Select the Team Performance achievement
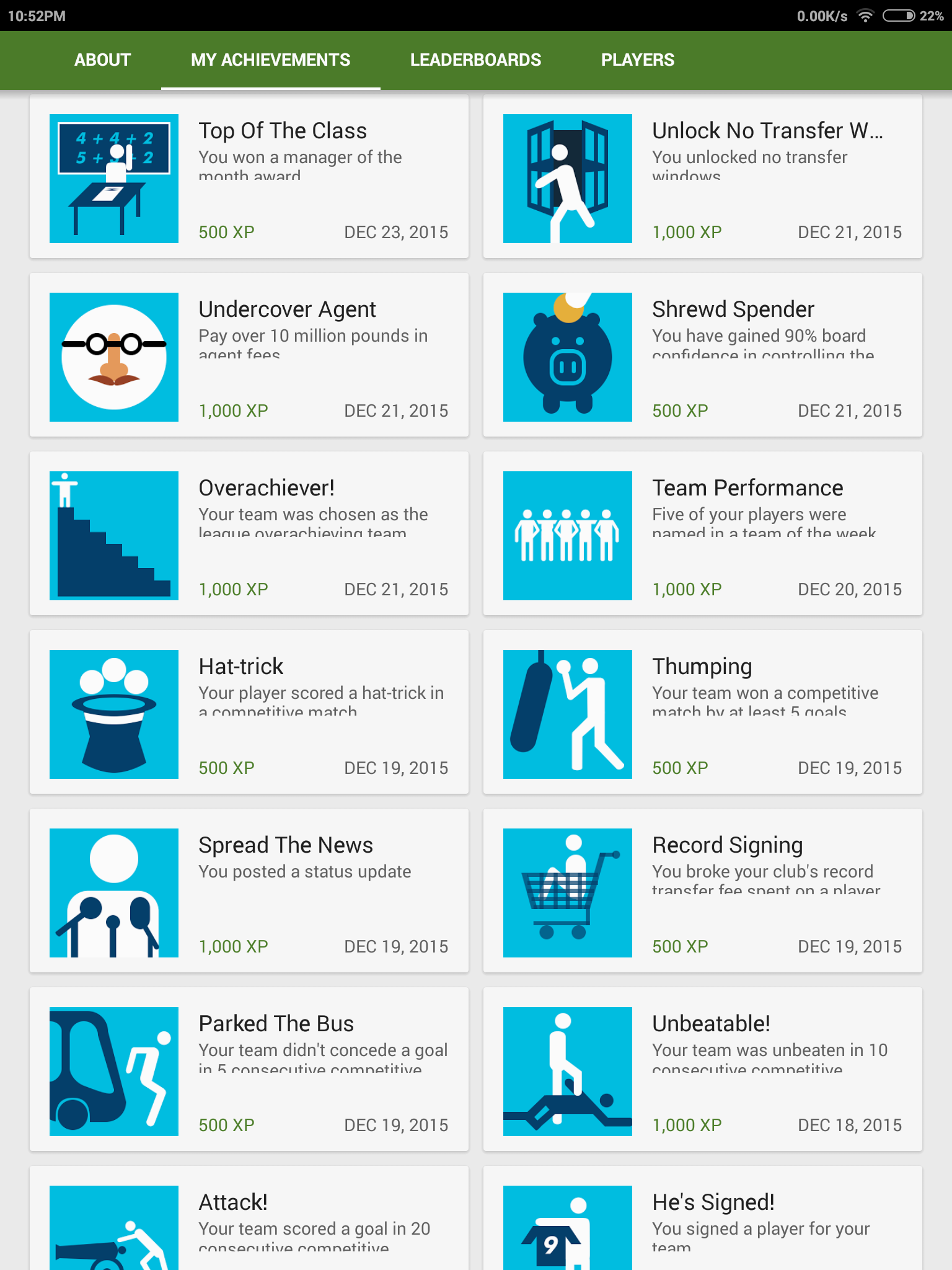This screenshot has width=952, height=1270. pyautogui.click(x=702, y=535)
